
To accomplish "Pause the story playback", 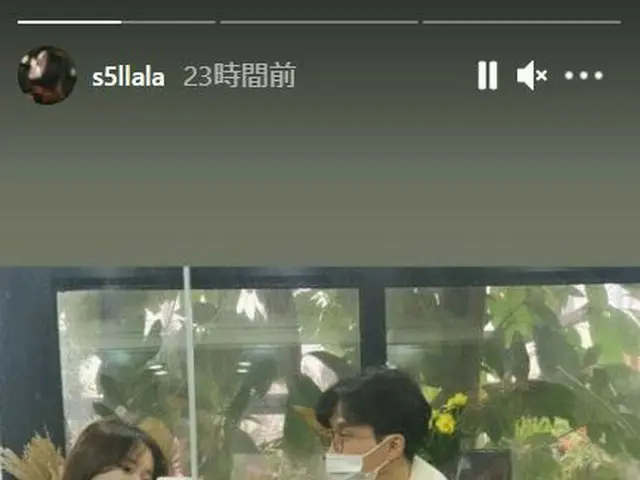I will (487, 75).
